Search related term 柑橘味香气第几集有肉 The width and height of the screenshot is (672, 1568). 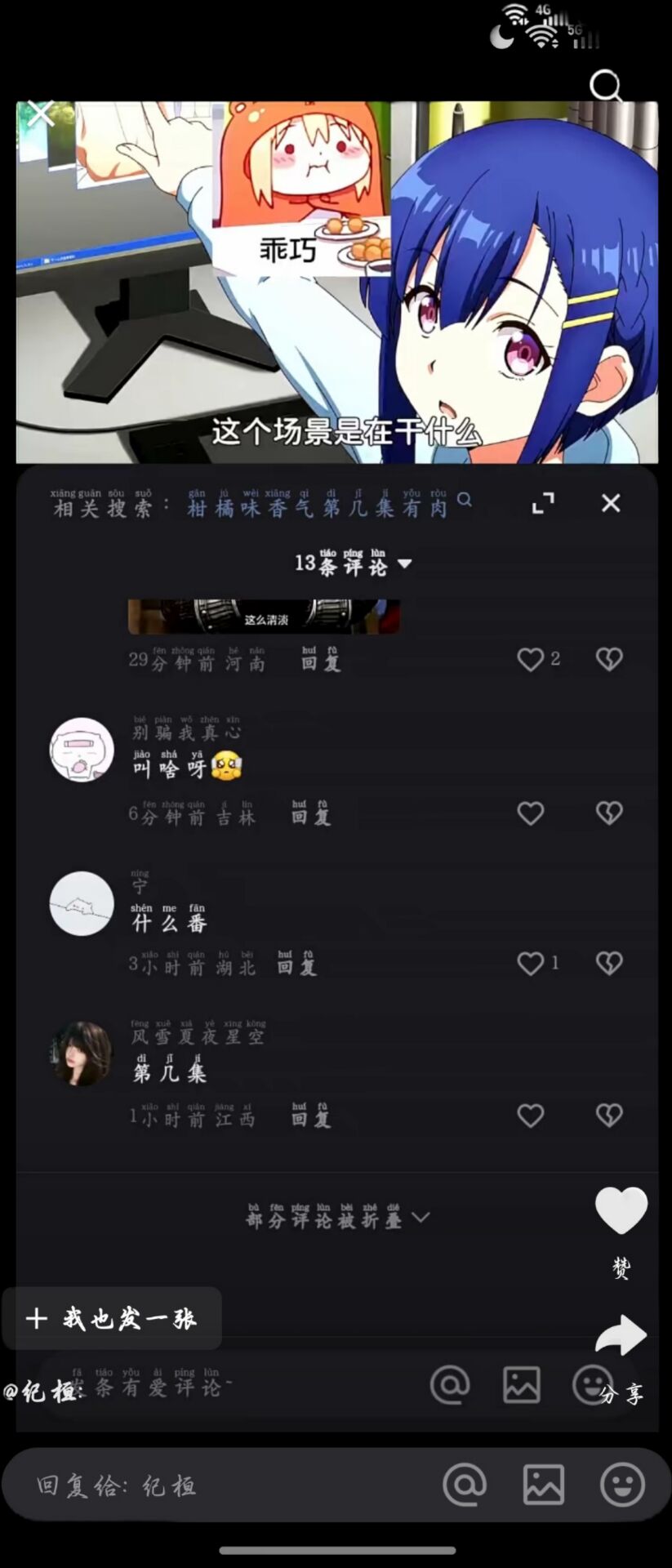point(318,507)
